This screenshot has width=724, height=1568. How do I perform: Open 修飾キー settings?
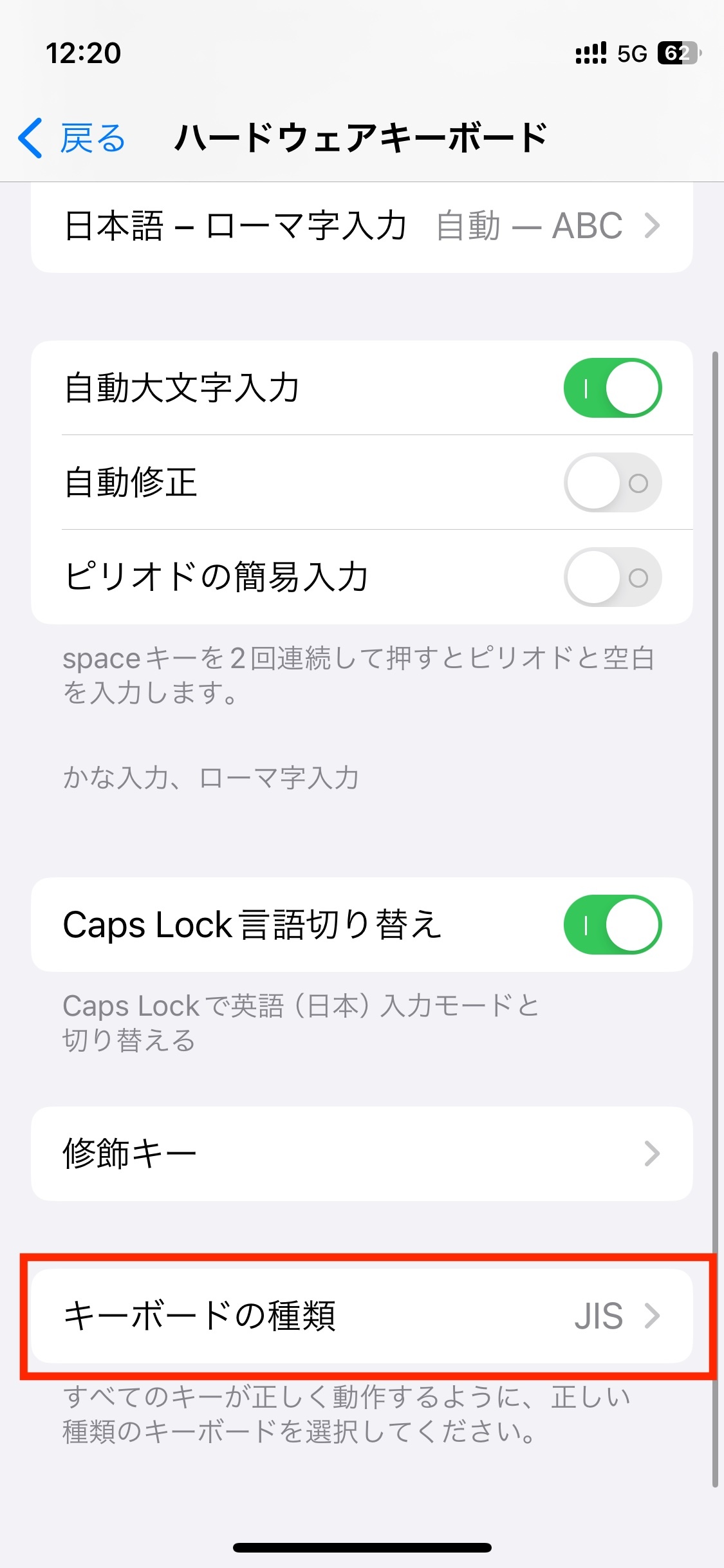pyautogui.click(x=362, y=1153)
